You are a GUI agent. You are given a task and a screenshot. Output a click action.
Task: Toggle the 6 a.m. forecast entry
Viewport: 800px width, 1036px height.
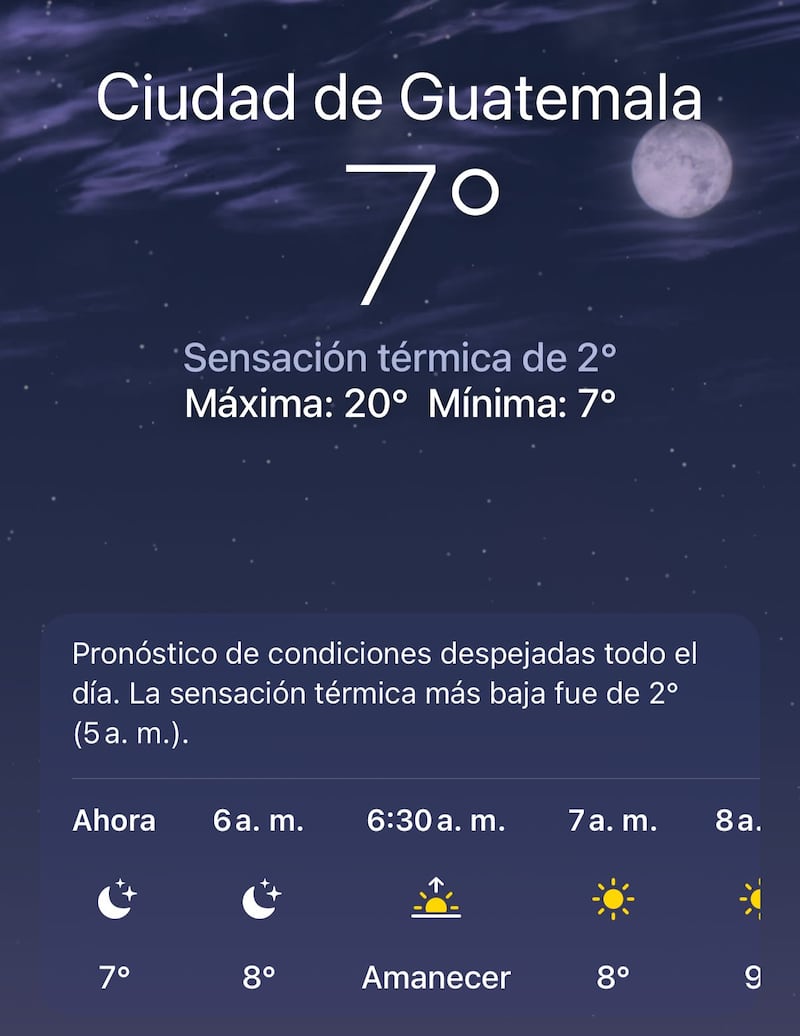pos(258,899)
